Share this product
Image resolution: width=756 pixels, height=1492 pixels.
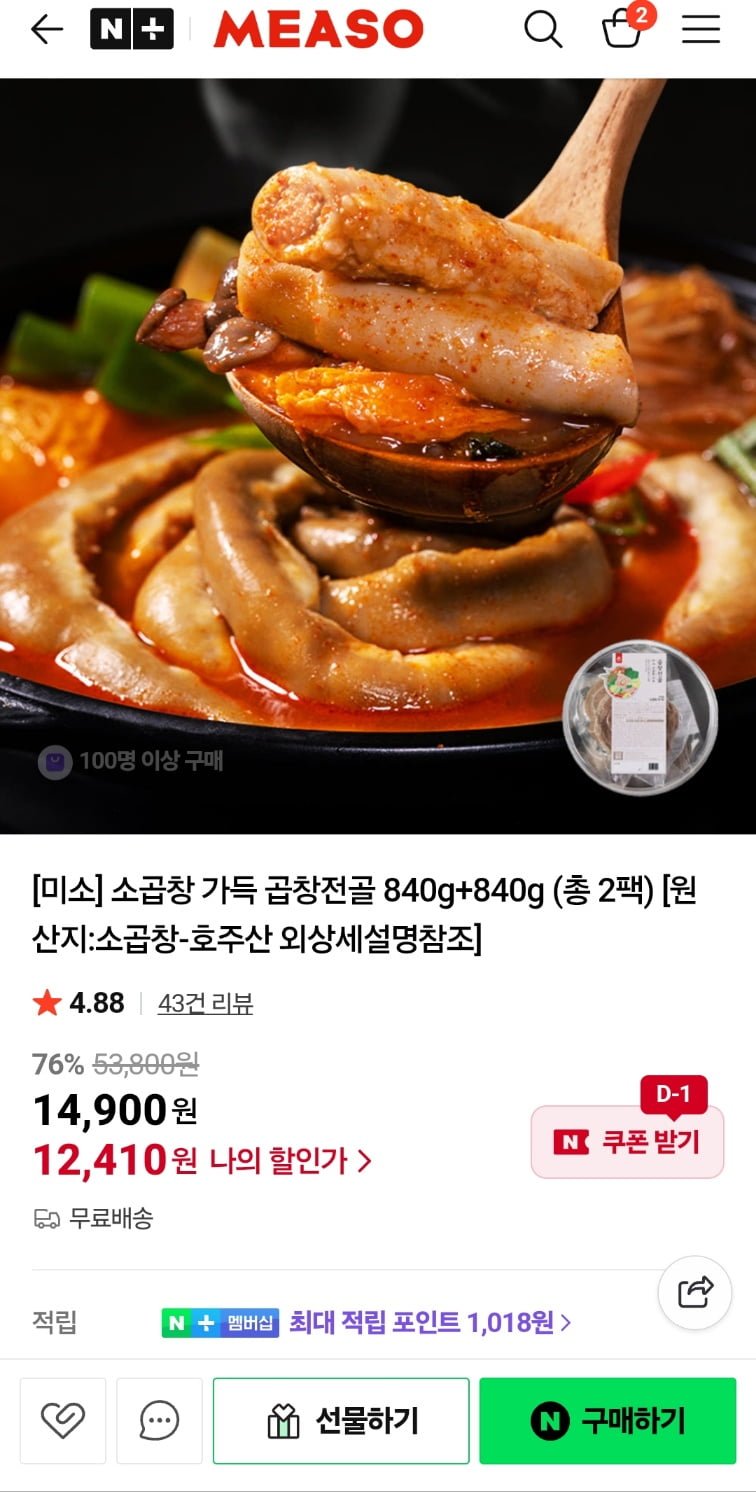click(695, 1292)
